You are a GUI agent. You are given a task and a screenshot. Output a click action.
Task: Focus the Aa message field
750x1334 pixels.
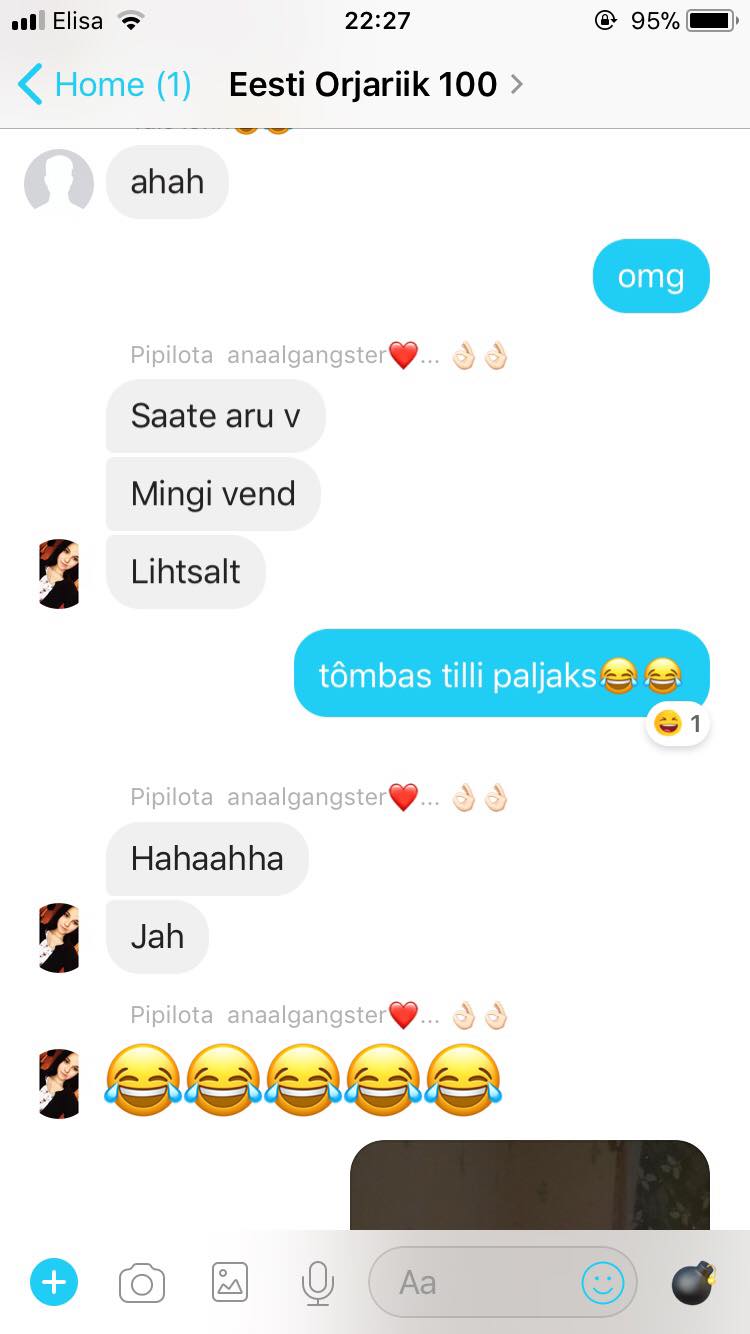point(475,1283)
